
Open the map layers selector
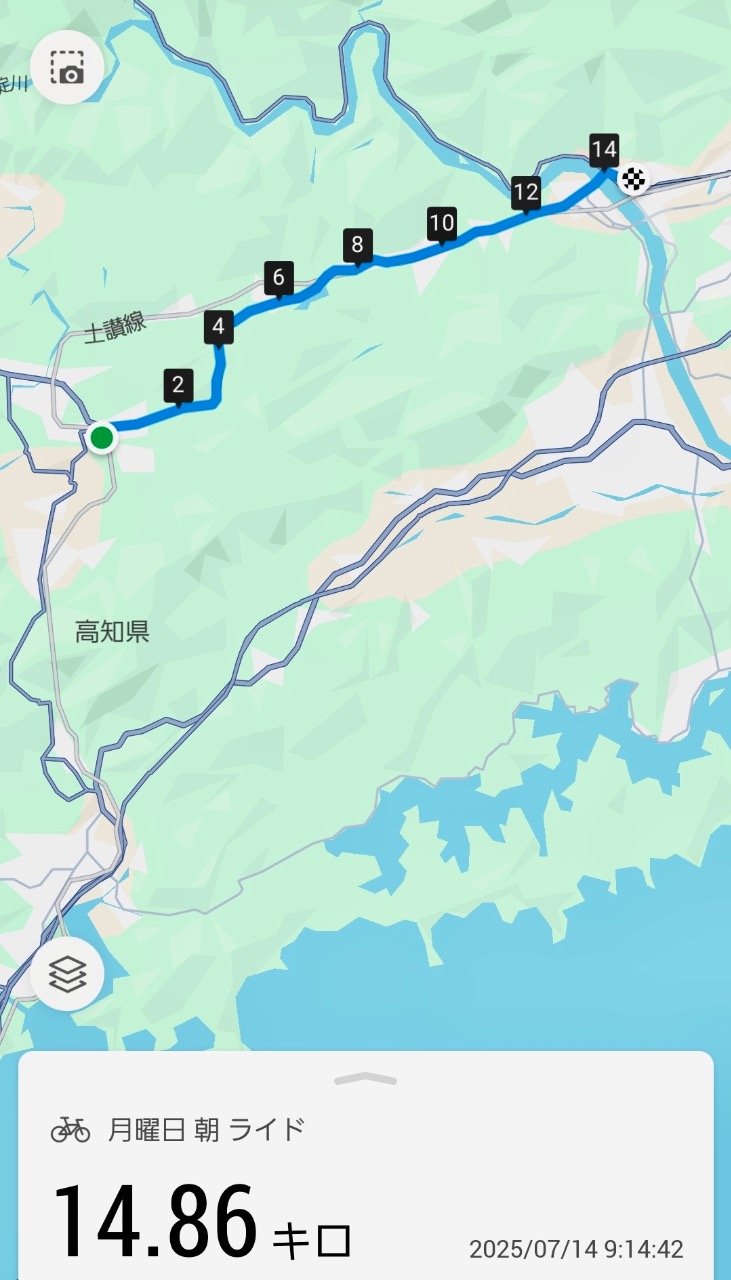pyautogui.click(x=67, y=974)
